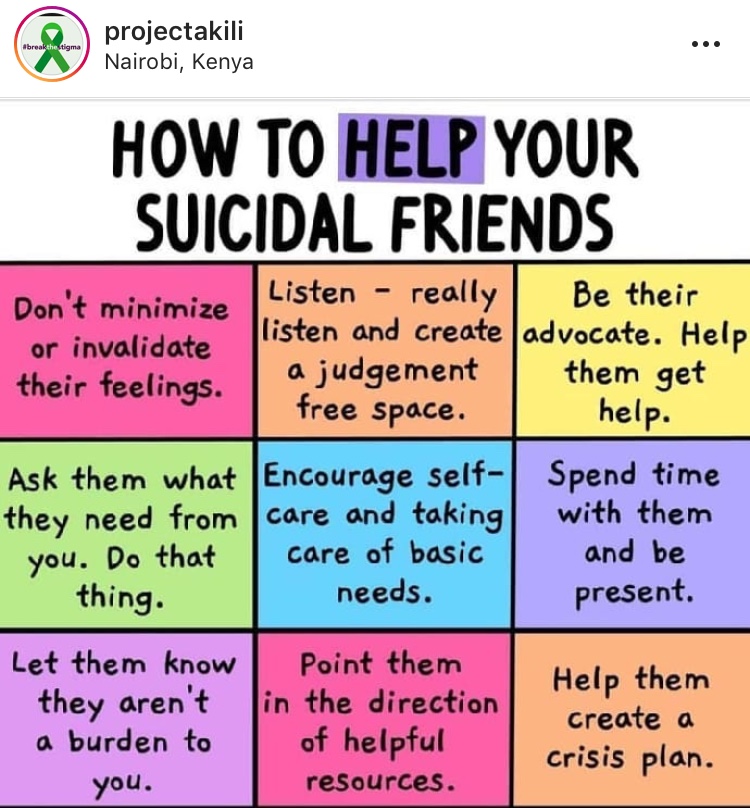This screenshot has height=808, width=750.
Task: Open projectakili's profile picture
Action: point(48,45)
